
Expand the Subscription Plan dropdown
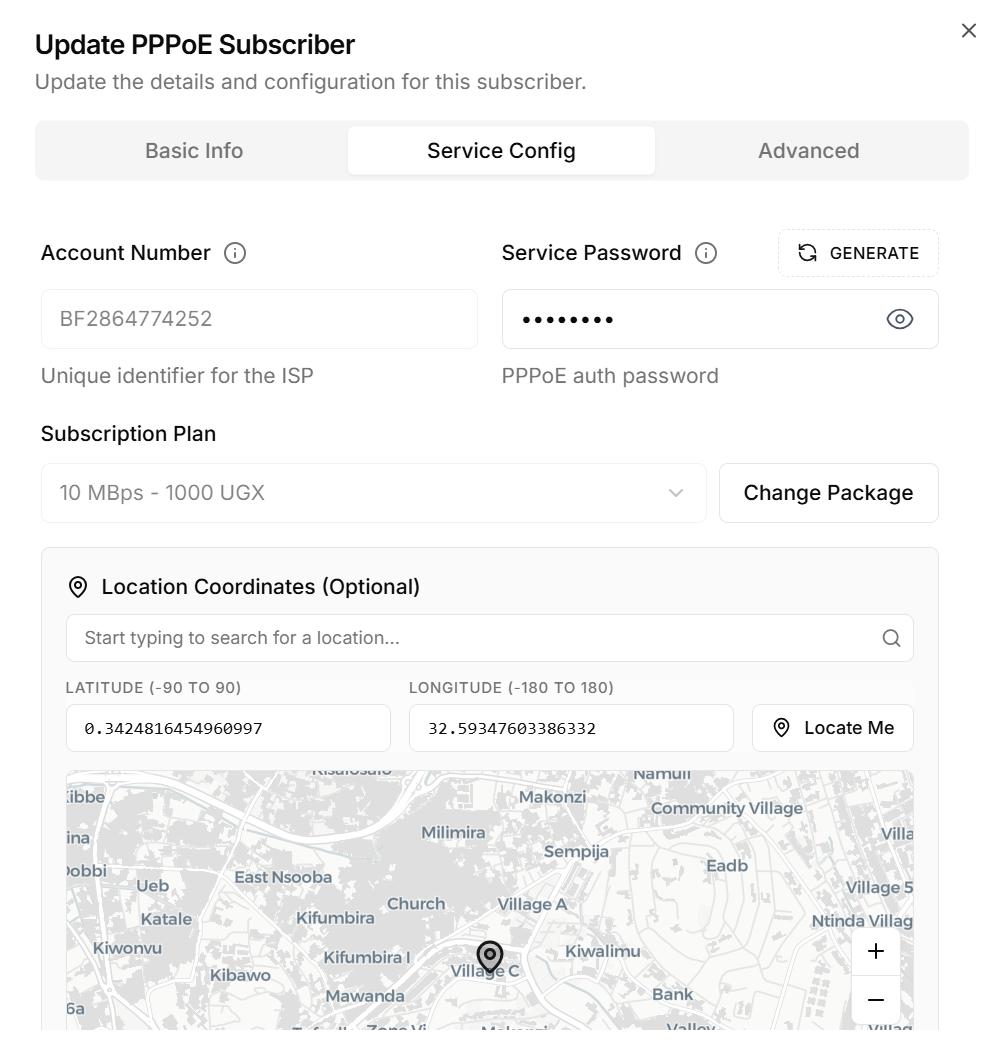pos(373,493)
